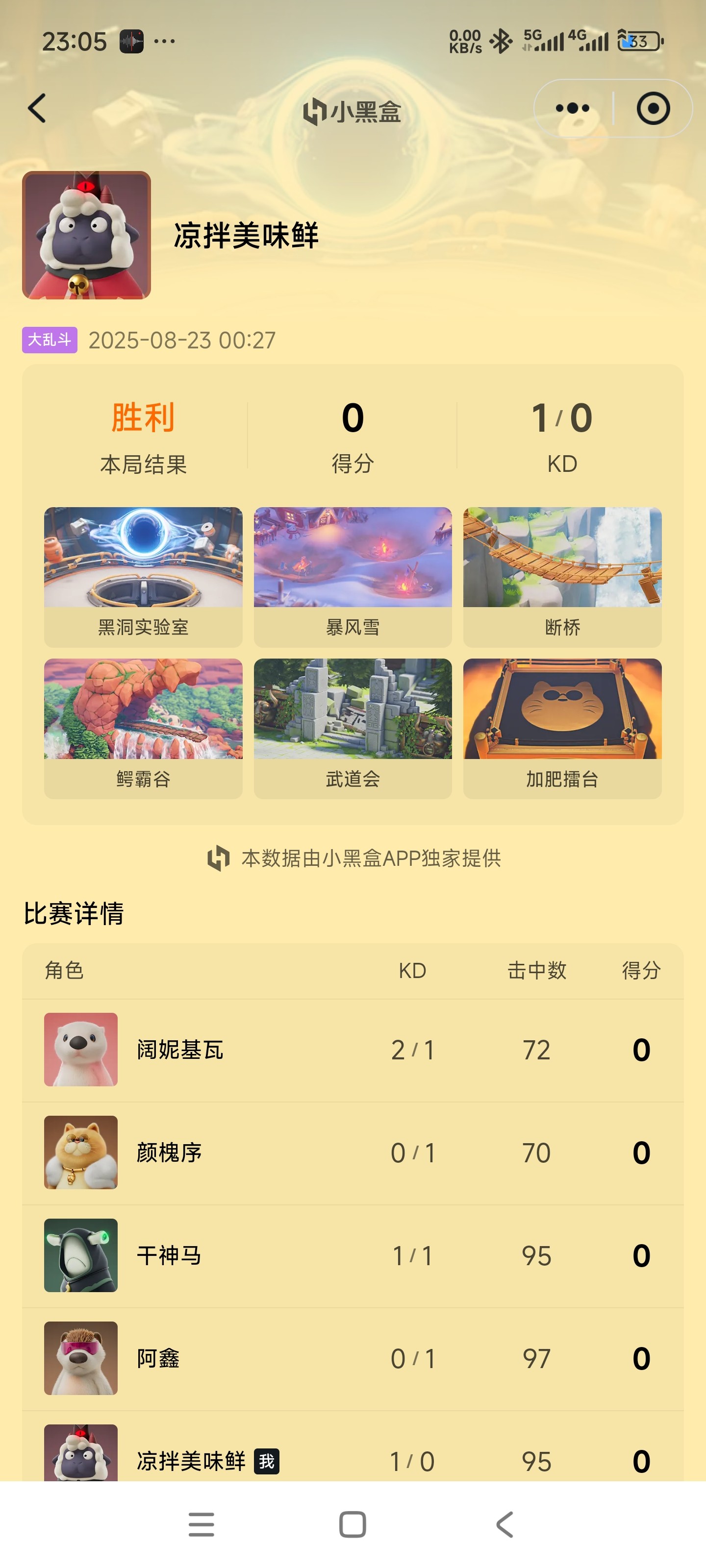This screenshot has width=706, height=1568.
Task: Open the 鳄霸谷 map card
Action: tap(143, 727)
